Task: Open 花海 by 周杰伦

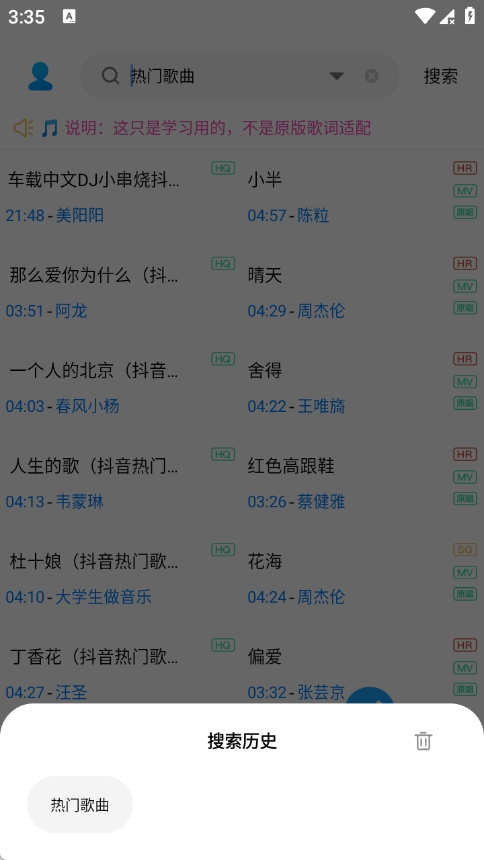Action: pos(363,579)
